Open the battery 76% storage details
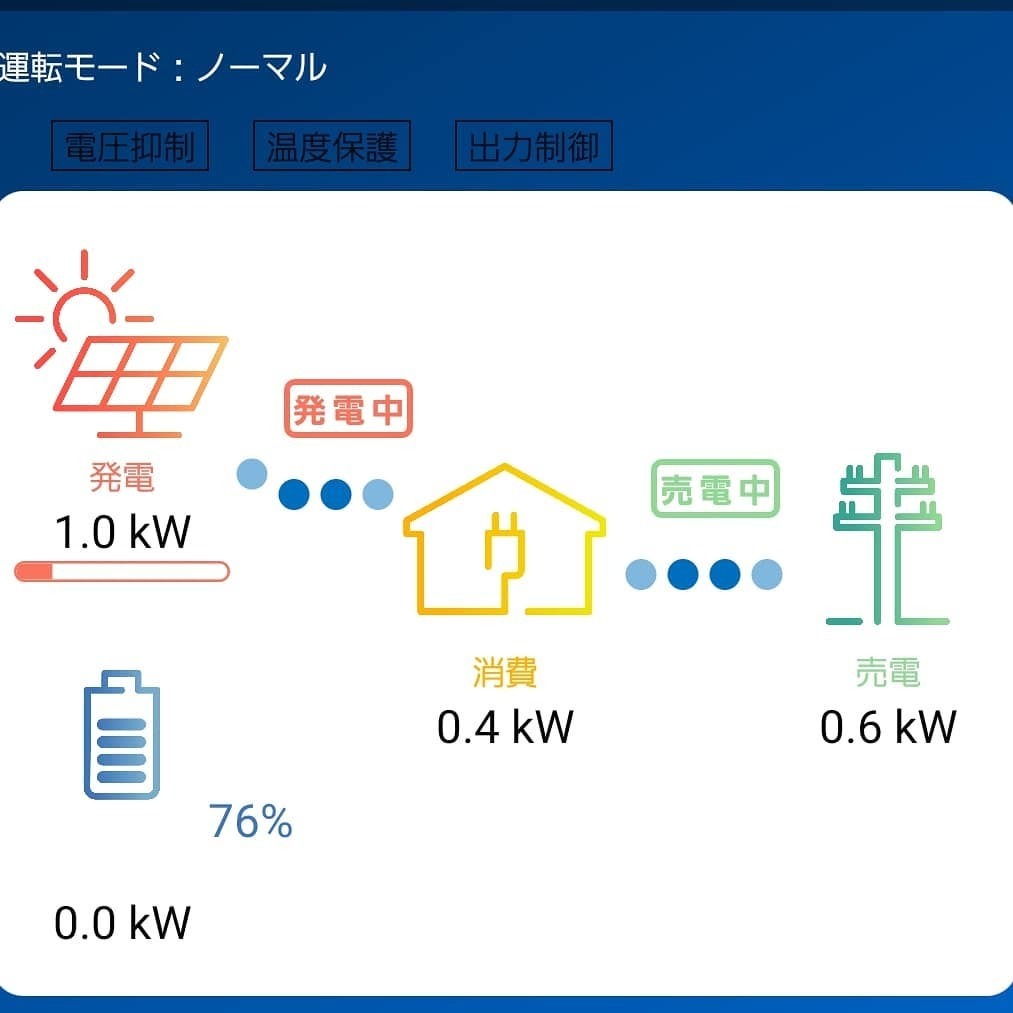This screenshot has height=1013, width=1013. pos(121,736)
